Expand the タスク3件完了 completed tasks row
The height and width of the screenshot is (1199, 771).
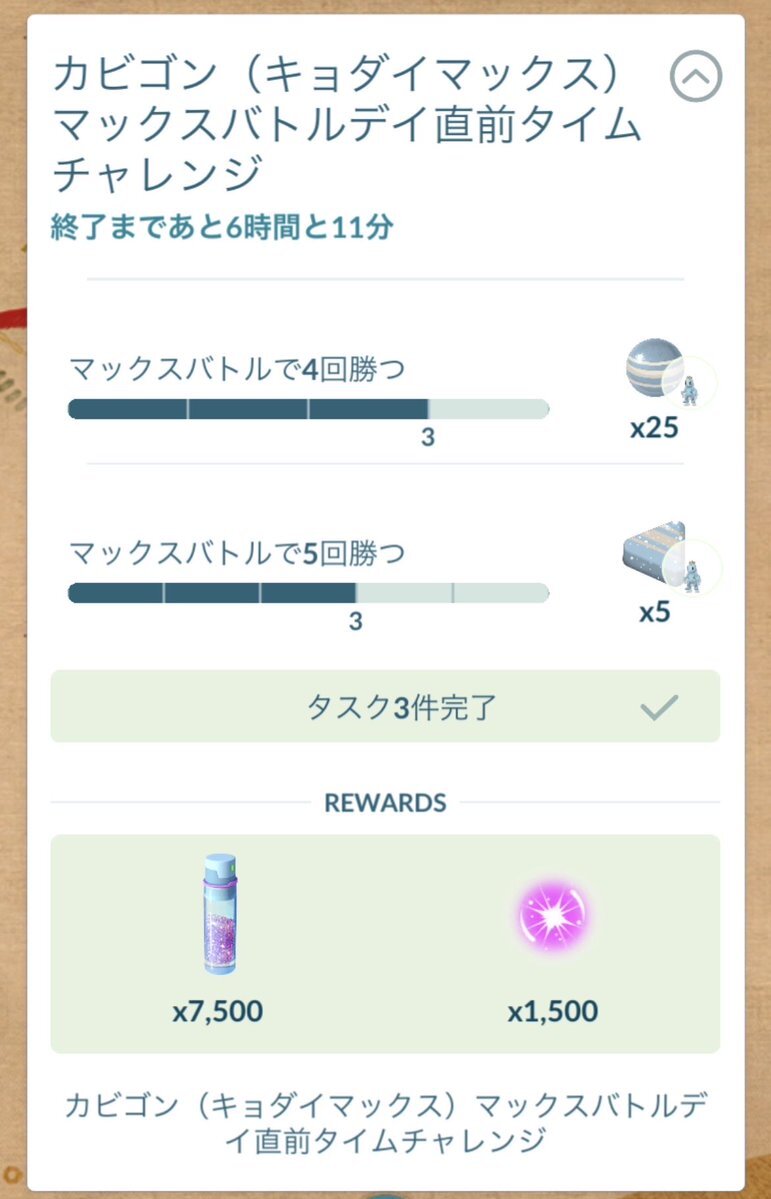coord(385,707)
